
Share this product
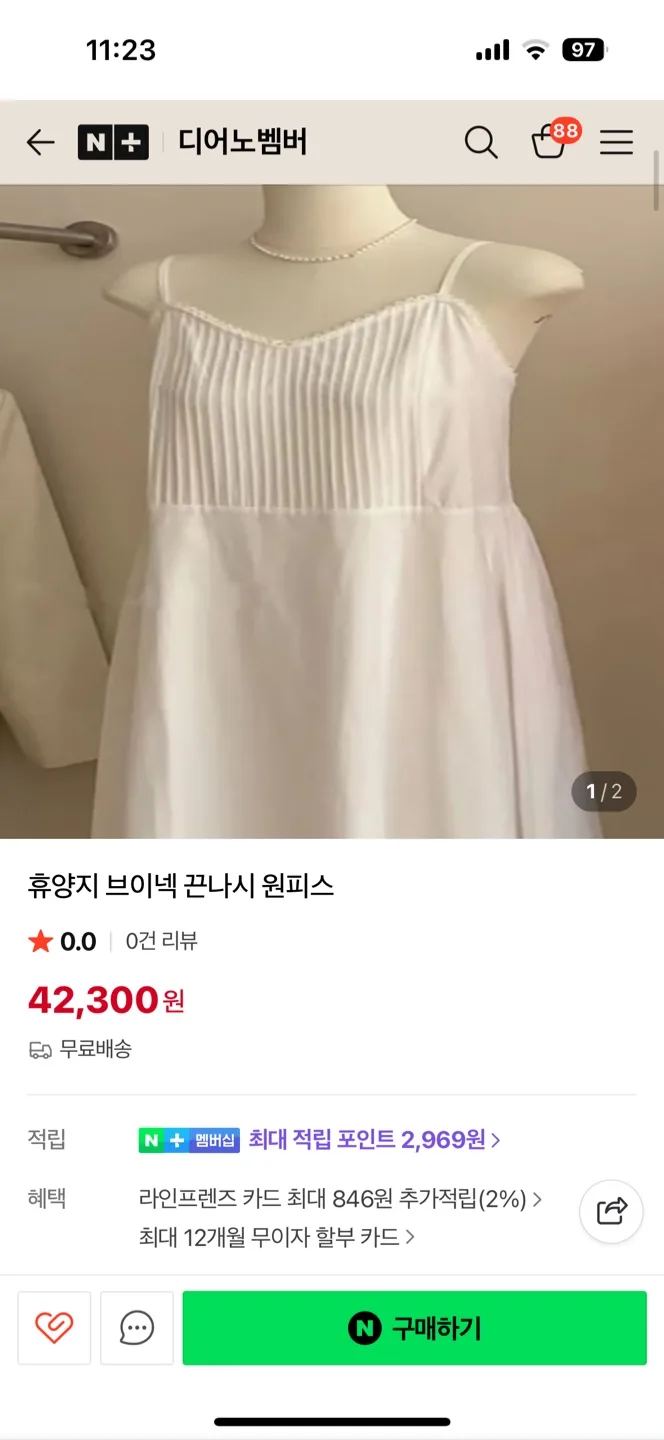[x=612, y=1211]
